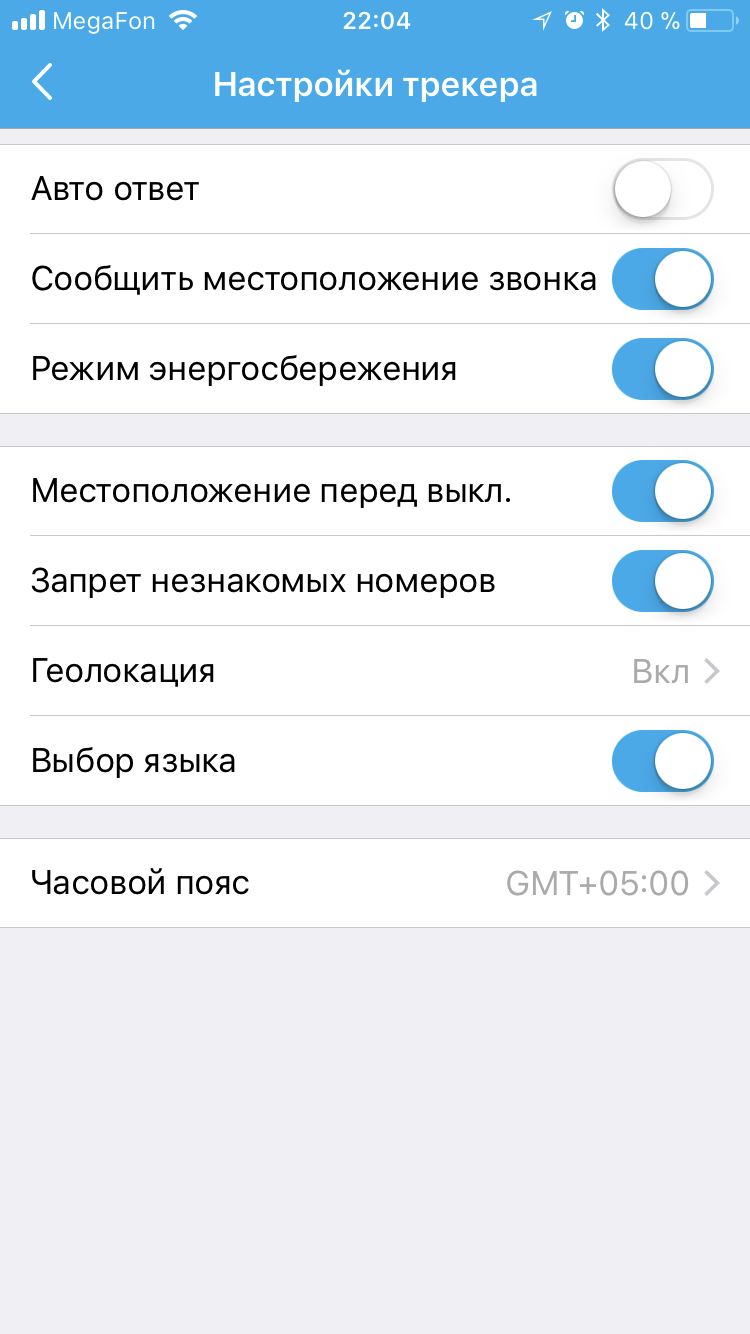750x1334 pixels.
Task: Switch off Запрет незнакомых номеров
Action: (x=662, y=581)
